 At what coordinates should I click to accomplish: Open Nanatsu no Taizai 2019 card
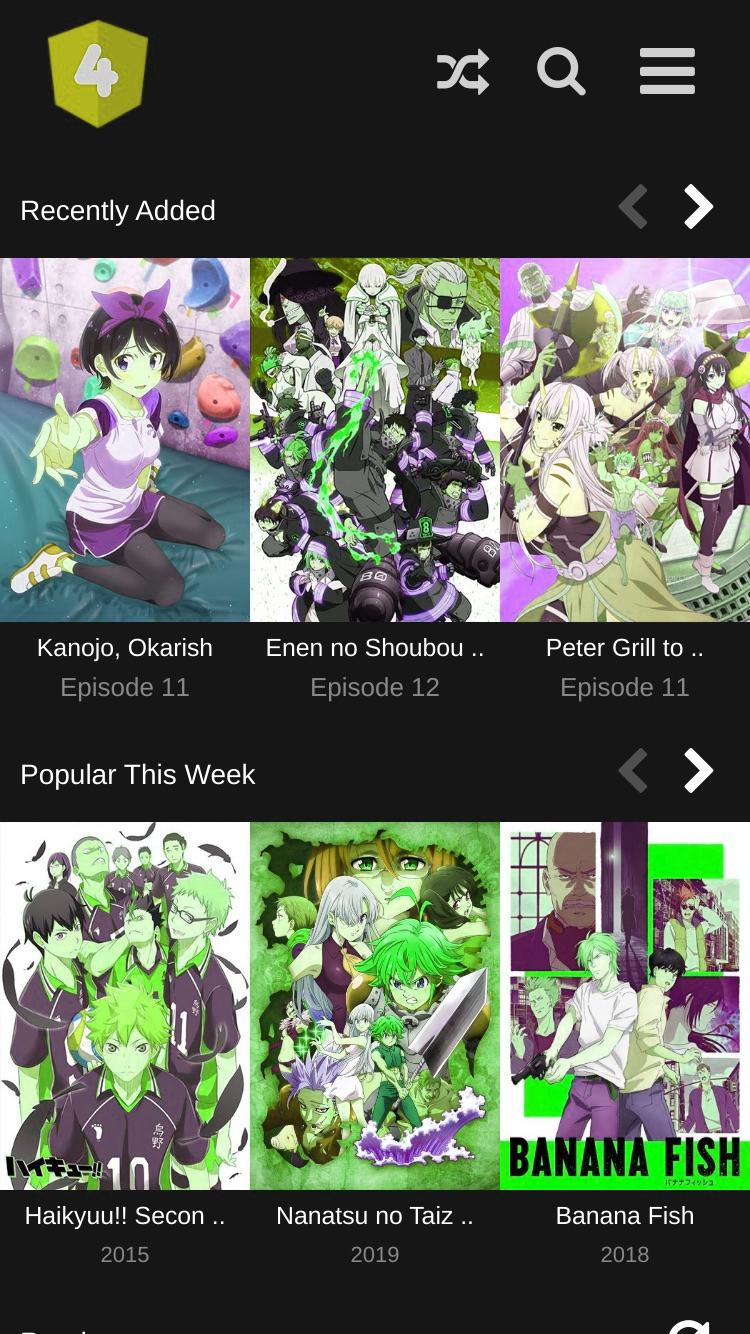pyautogui.click(x=375, y=1047)
